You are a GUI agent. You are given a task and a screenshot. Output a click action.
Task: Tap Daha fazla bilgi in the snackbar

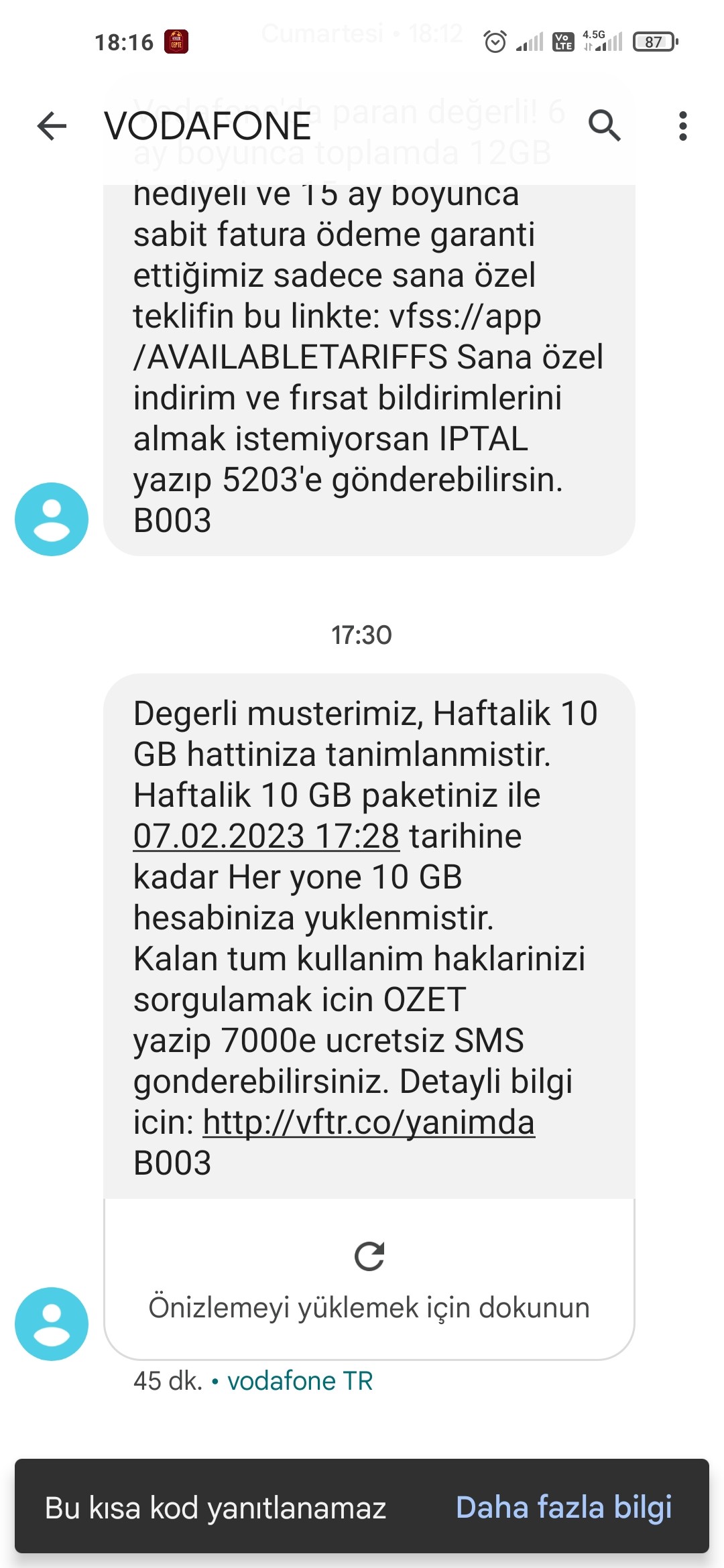click(x=564, y=1507)
